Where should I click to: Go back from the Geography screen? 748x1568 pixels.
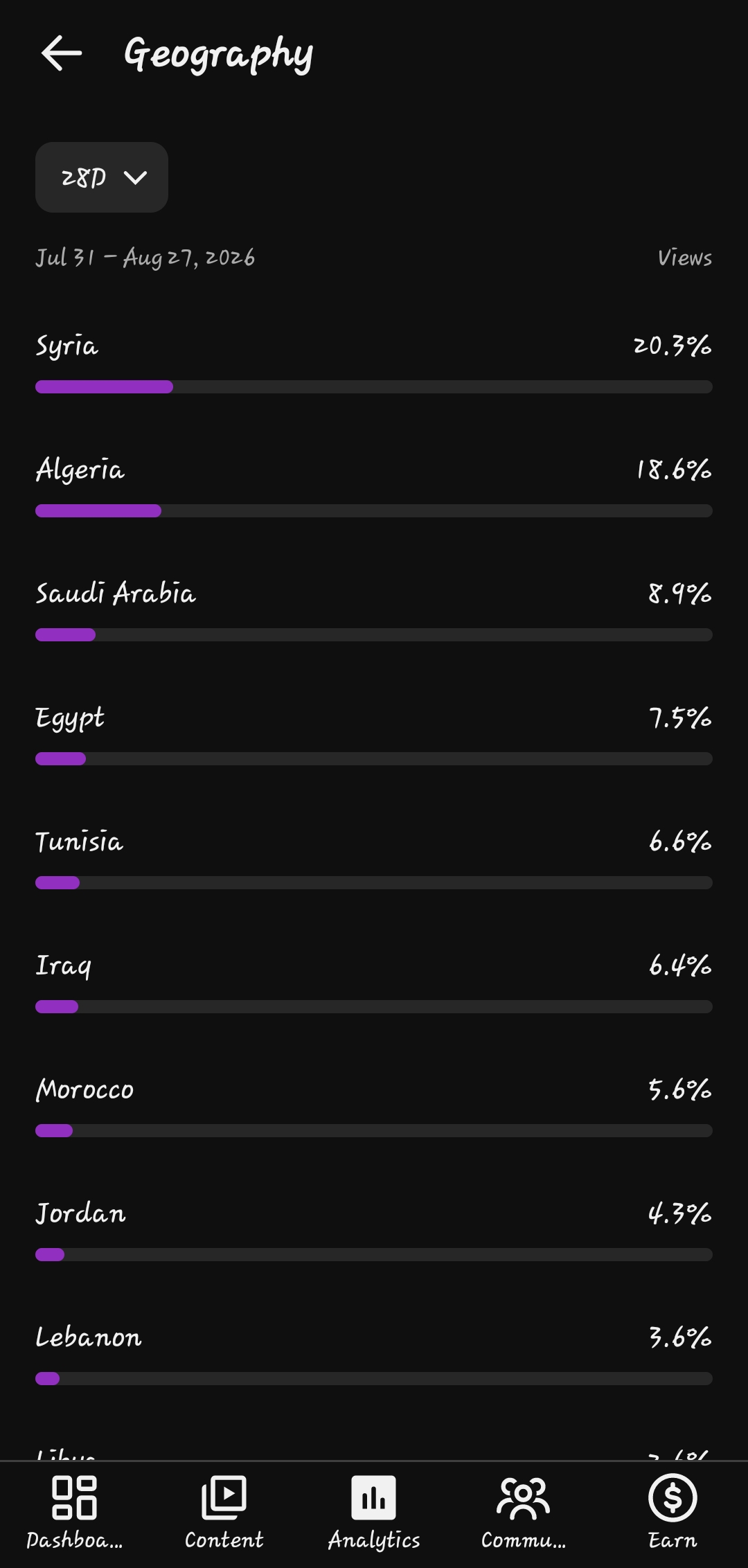click(62, 53)
